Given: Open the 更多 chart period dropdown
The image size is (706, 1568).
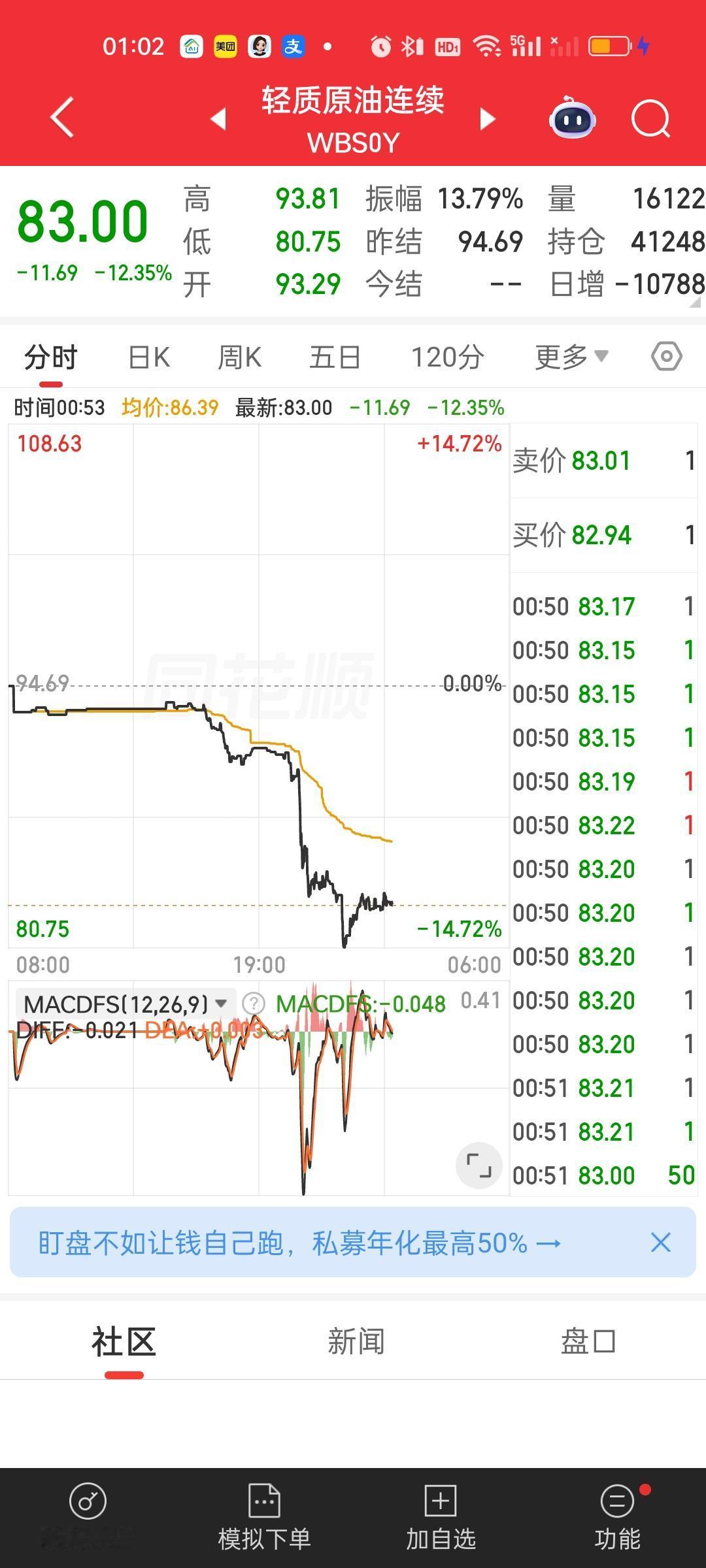Looking at the screenshot, I should (x=570, y=356).
